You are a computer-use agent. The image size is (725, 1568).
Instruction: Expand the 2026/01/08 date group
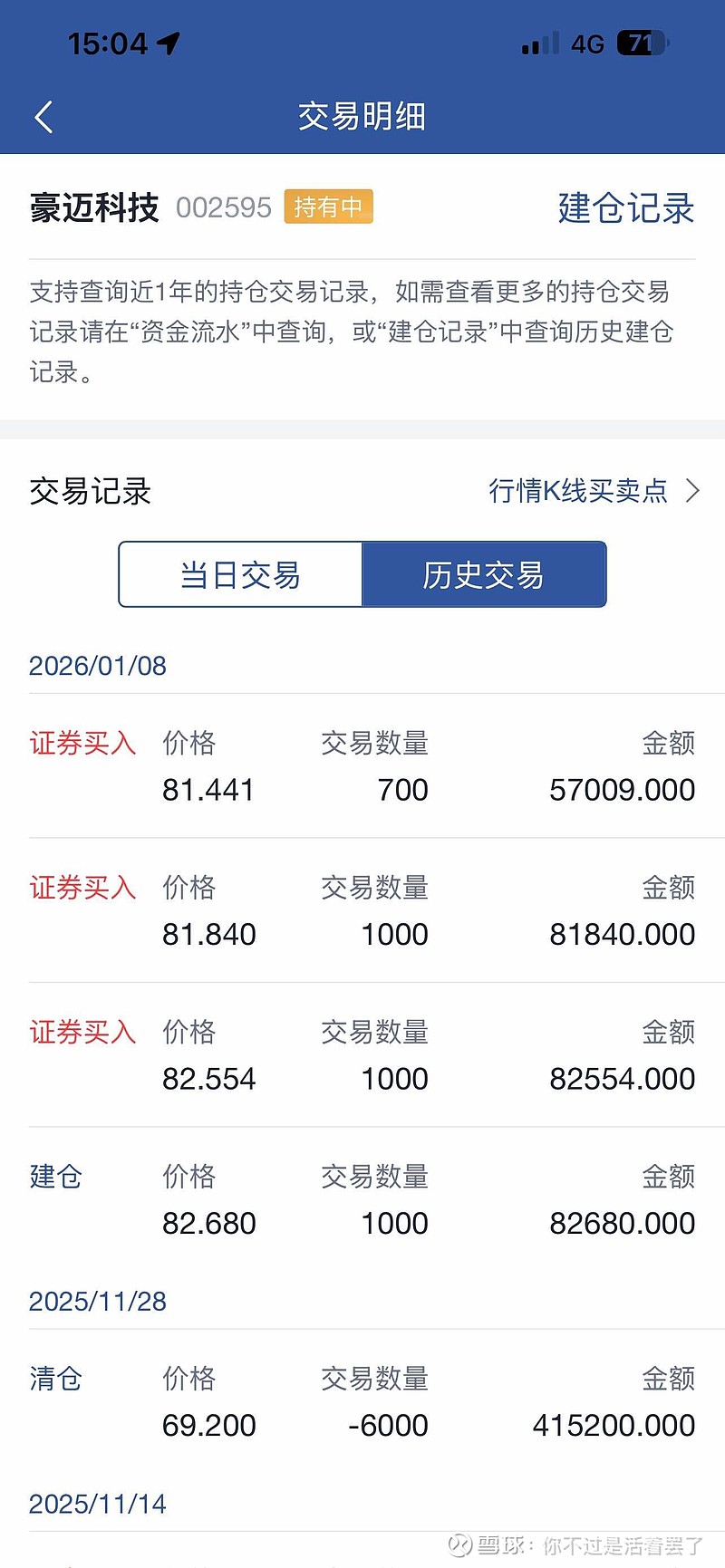(98, 666)
